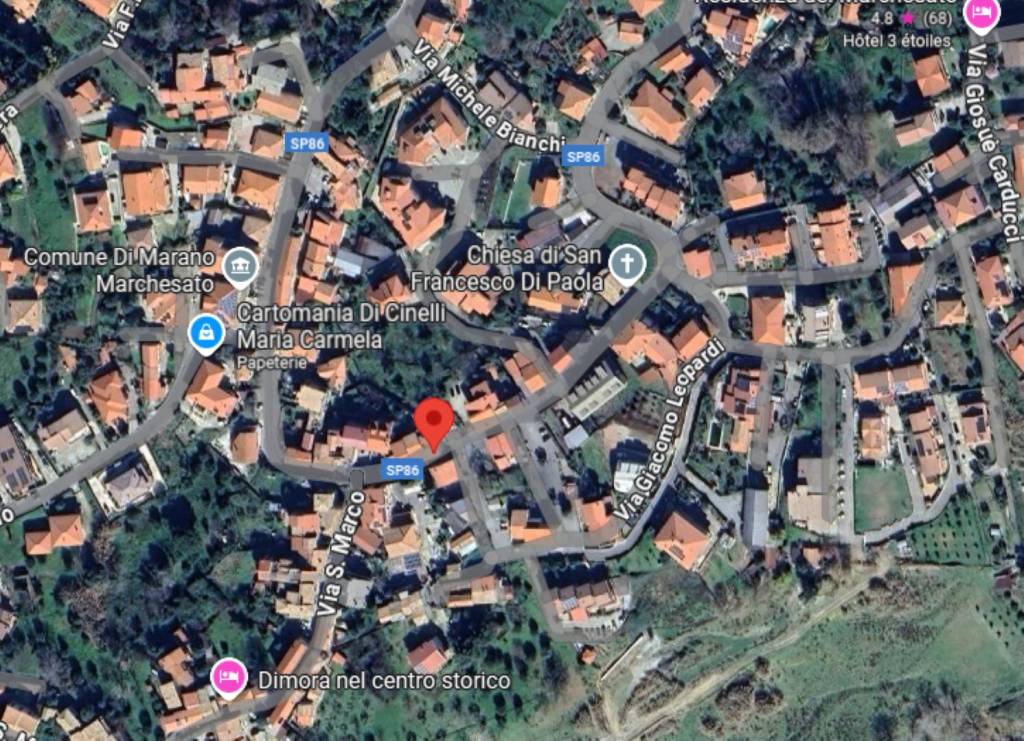Open Comune Di Marano Marchesato place marker

point(240,266)
